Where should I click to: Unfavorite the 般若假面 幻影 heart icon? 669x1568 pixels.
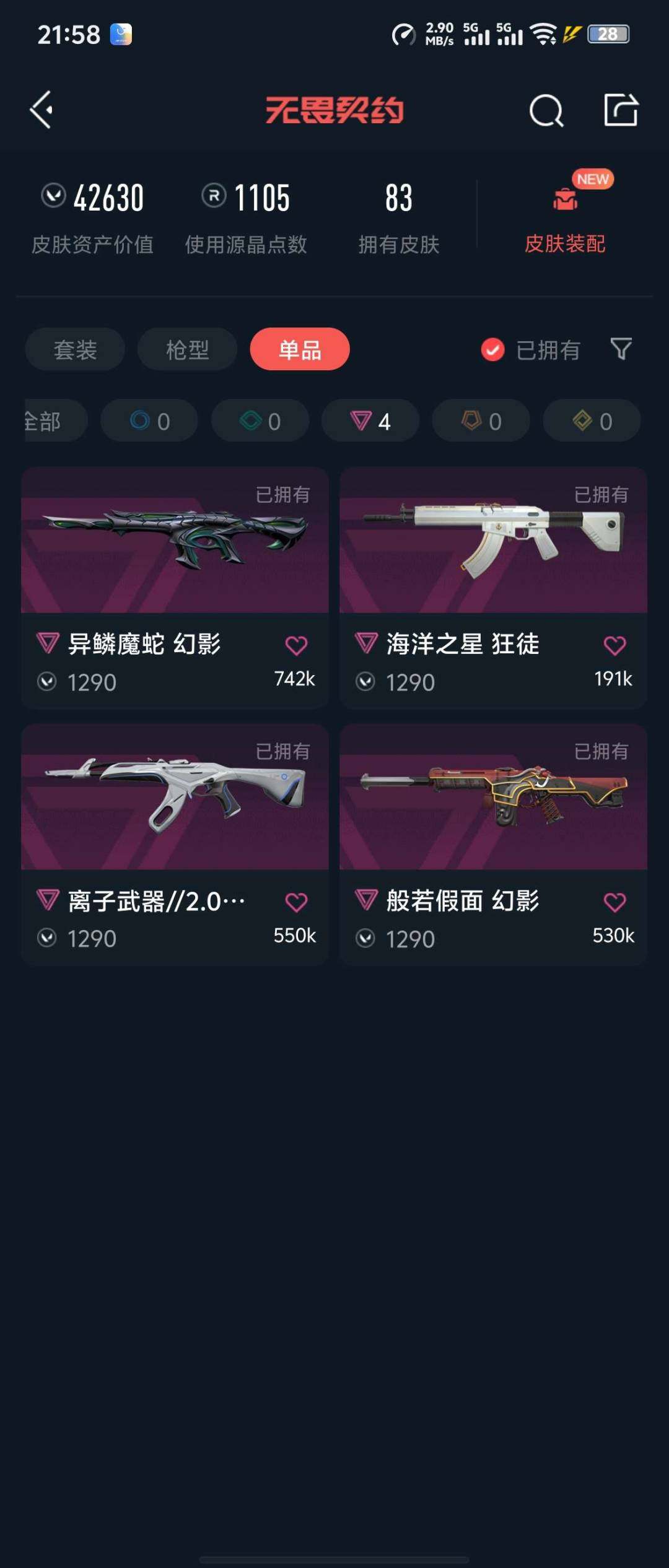[x=615, y=901]
